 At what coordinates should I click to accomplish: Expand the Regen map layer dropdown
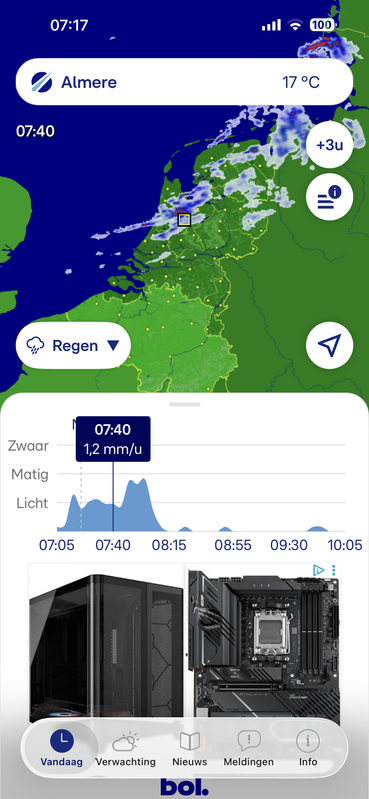click(73, 345)
